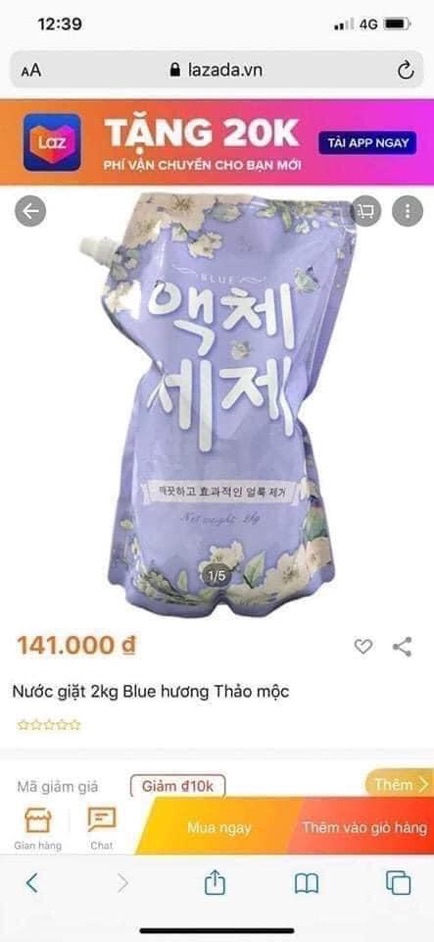Tap the TẢI APP NGAY button
The image size is (434, 942).
[x=367, y=143]
